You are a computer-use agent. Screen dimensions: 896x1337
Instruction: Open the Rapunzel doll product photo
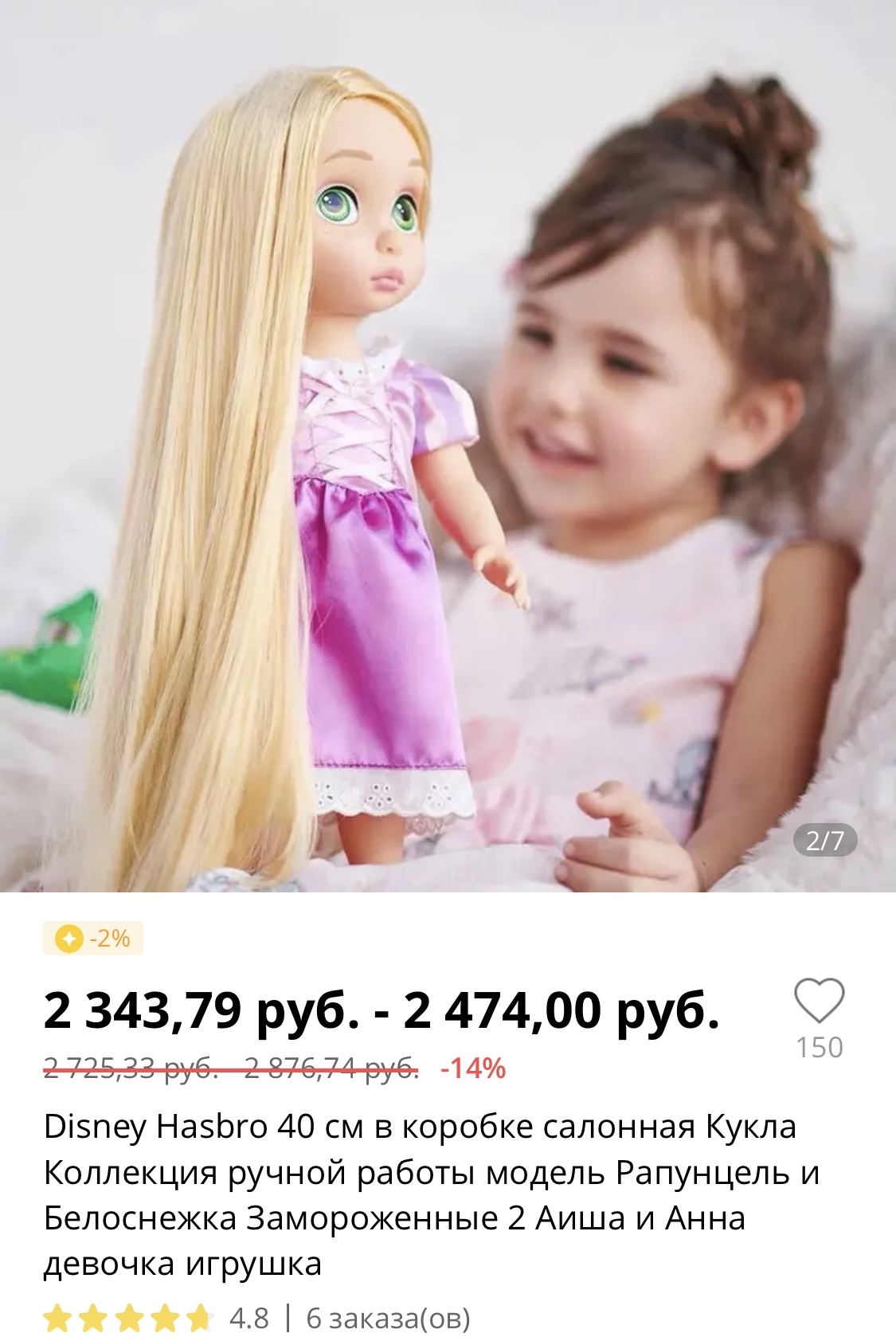(x=448, y=446)
